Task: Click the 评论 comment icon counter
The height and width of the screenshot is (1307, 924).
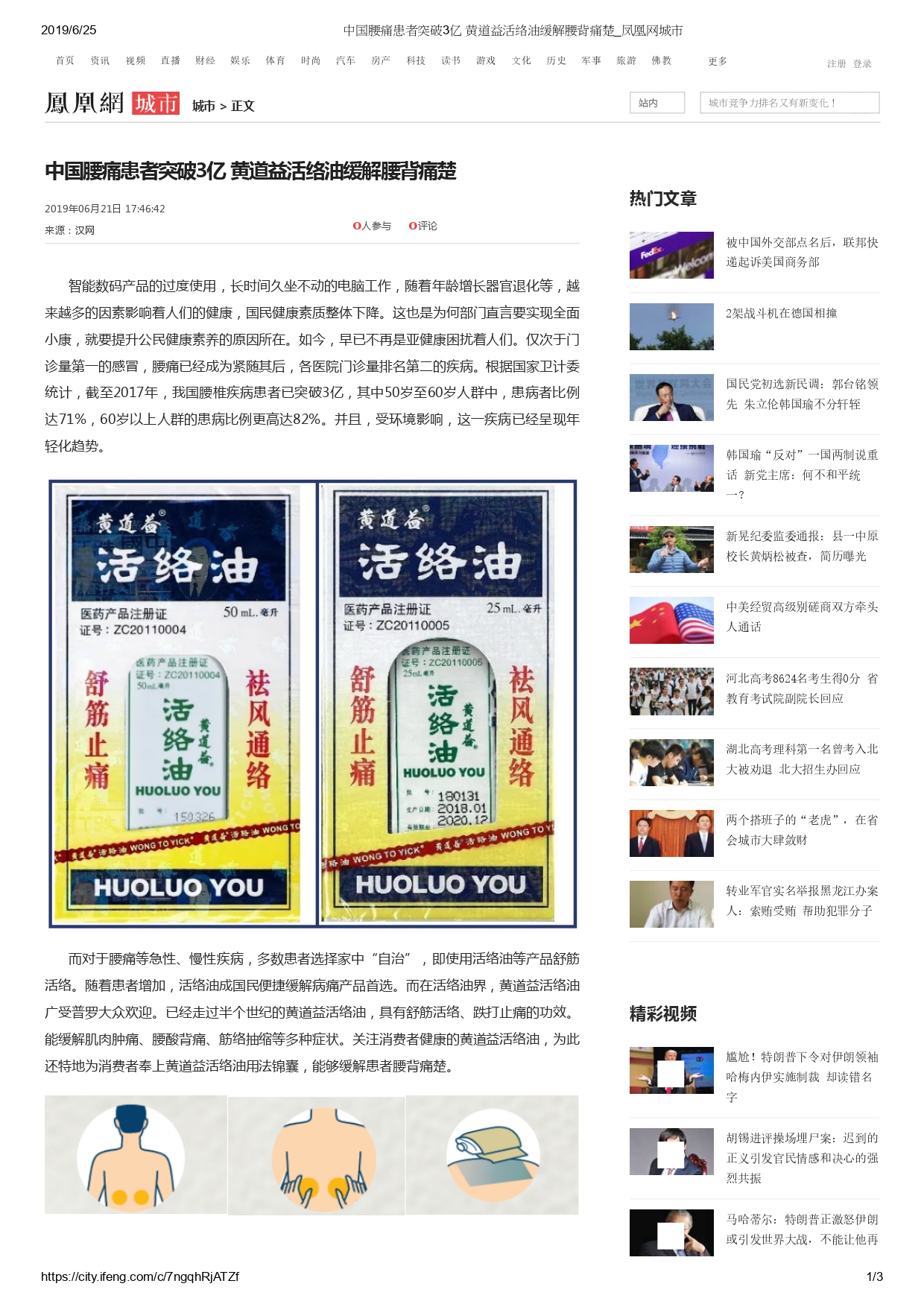Action: (x=422, y=225)
